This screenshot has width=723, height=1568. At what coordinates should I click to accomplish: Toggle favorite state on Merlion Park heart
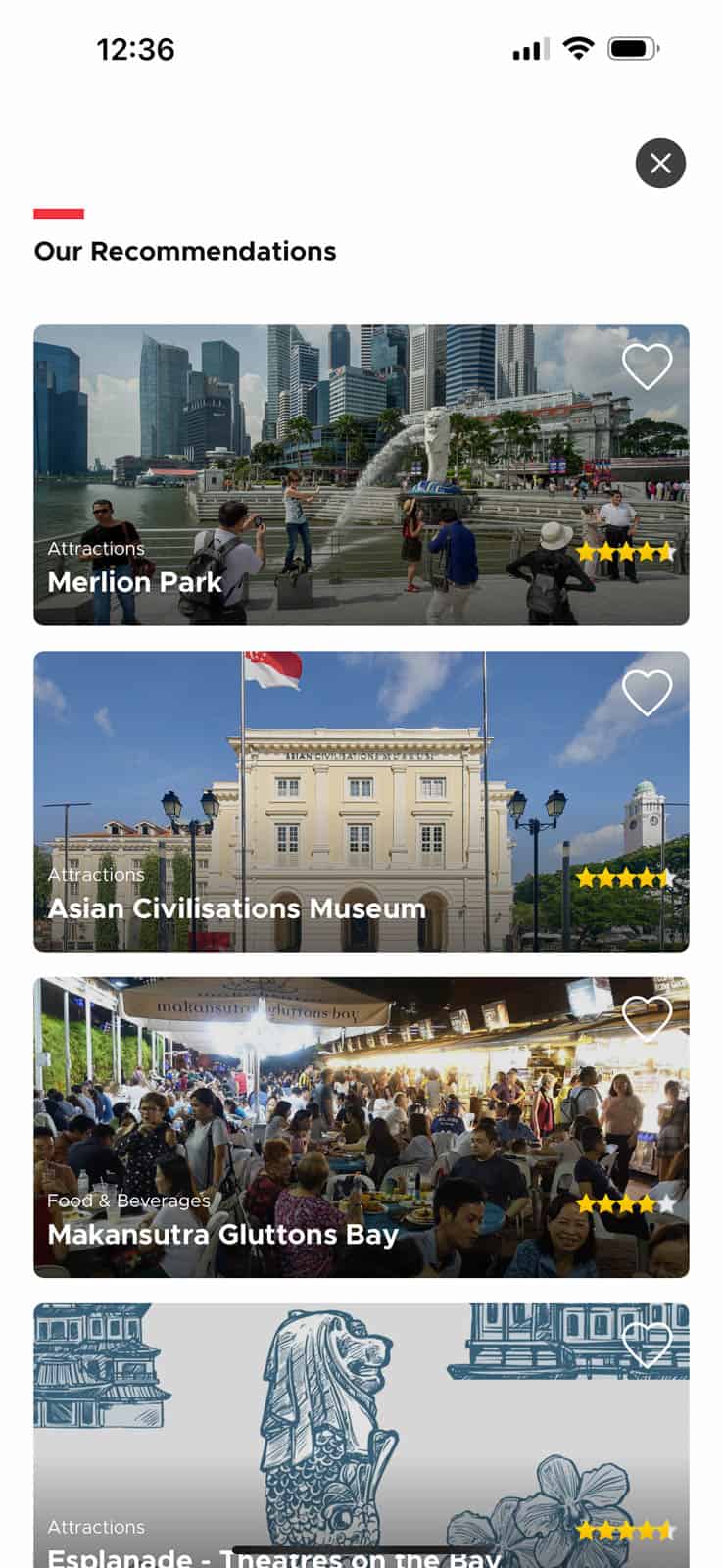tap(646, 365)
